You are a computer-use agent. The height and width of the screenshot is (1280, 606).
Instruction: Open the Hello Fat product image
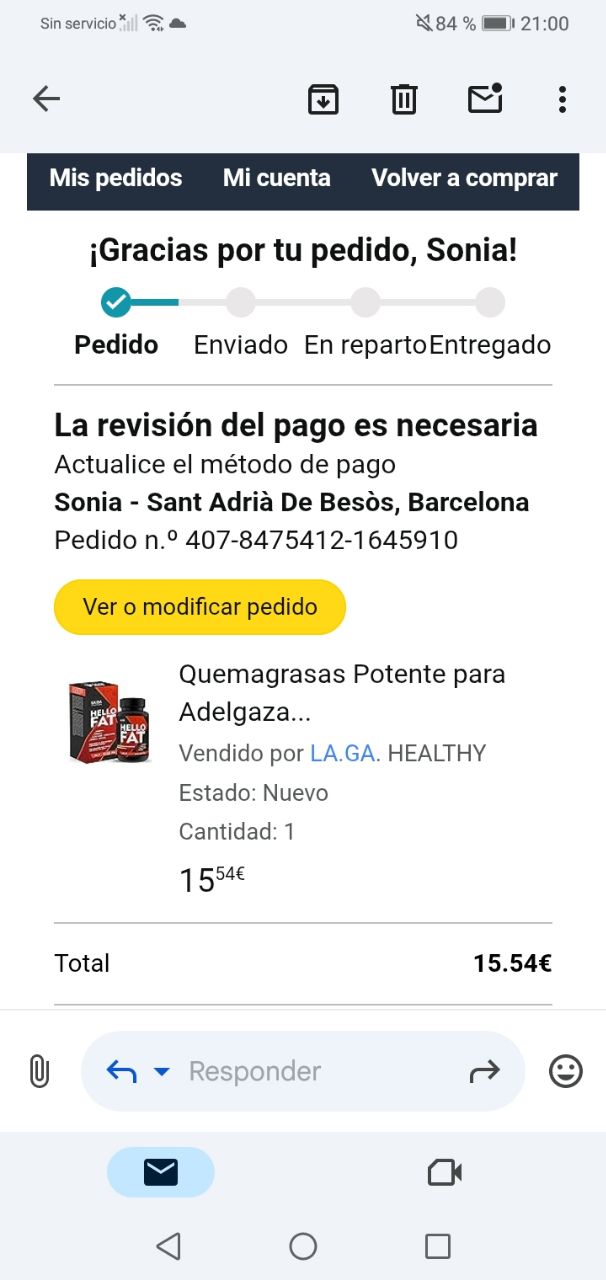pos(109,721)
